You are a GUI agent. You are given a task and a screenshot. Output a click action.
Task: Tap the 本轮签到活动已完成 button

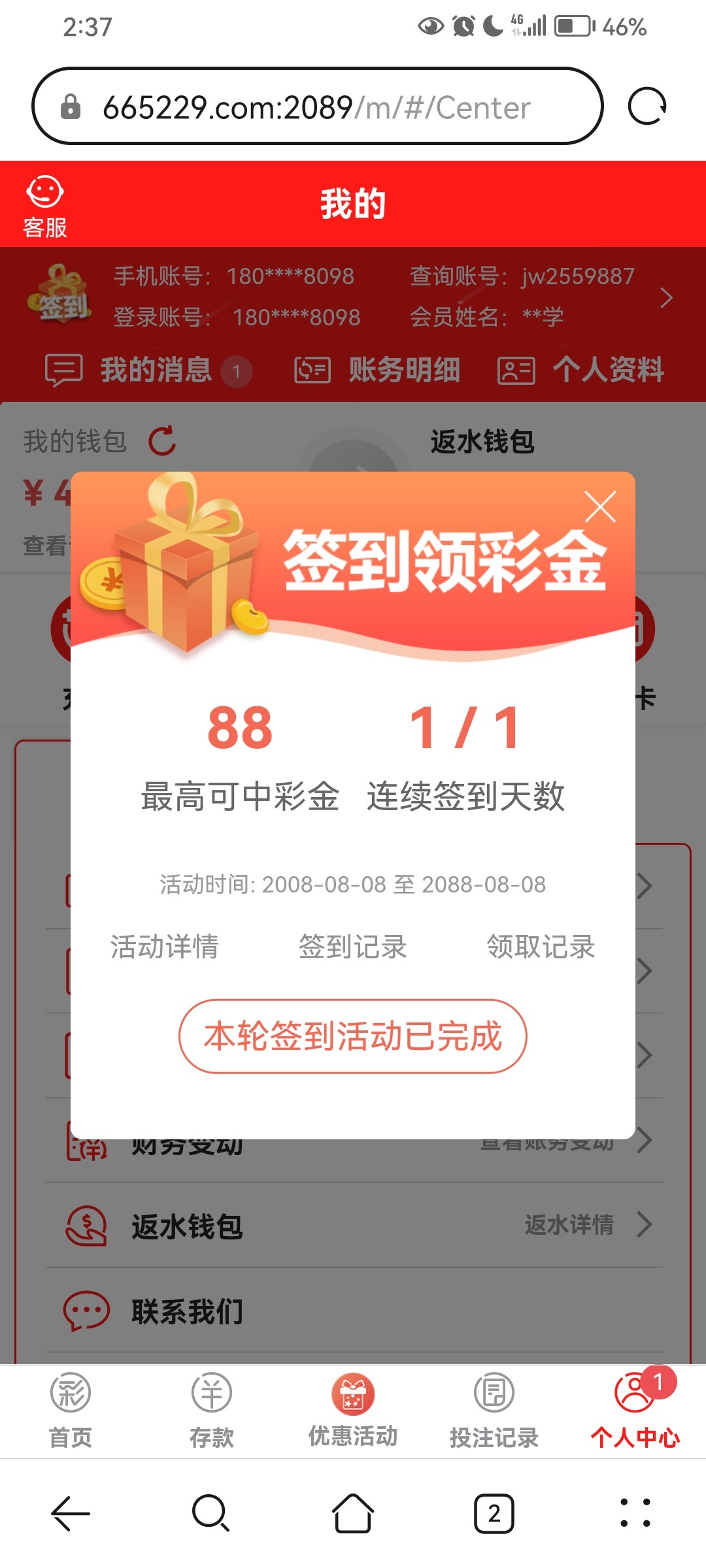(x=353, y=1036)
